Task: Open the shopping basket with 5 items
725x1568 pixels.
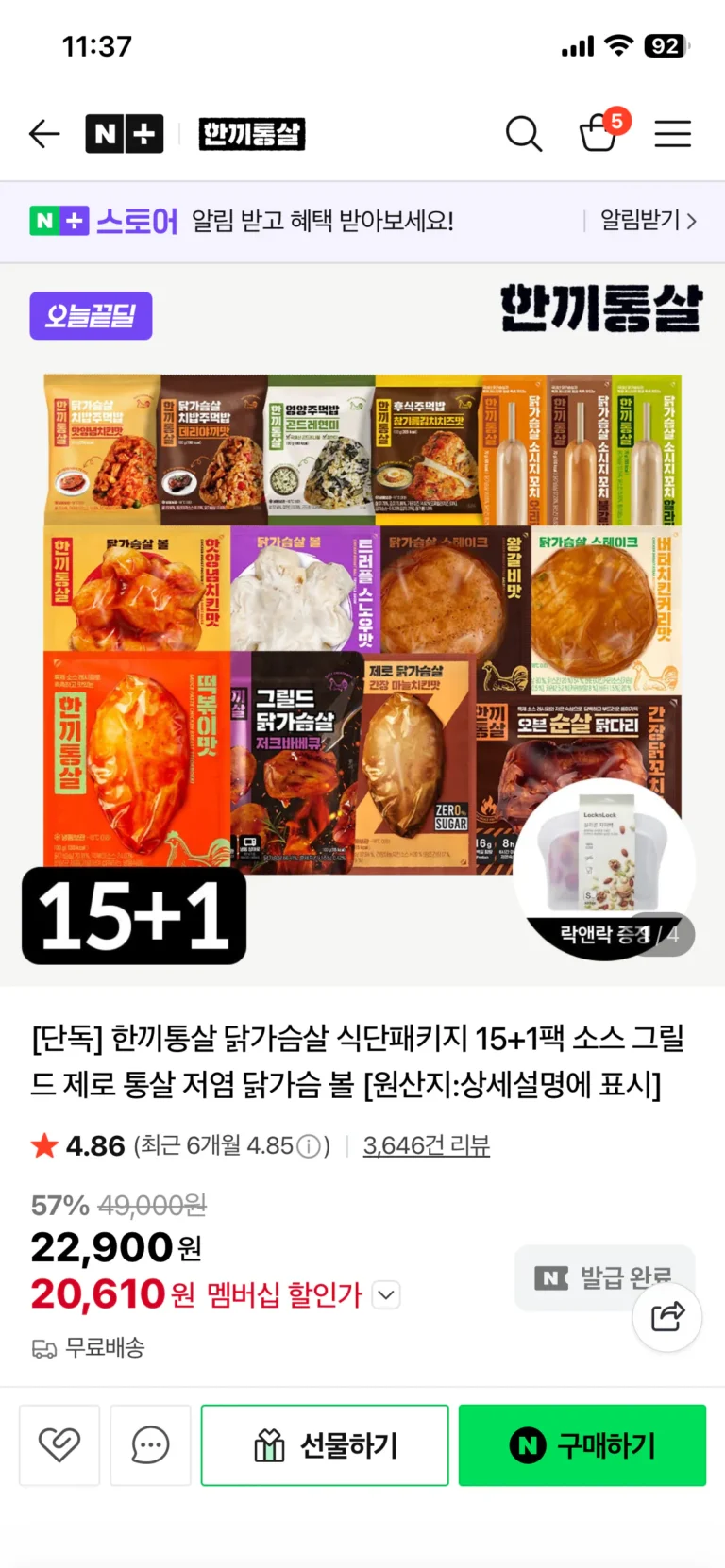Action: coord(599,133)
